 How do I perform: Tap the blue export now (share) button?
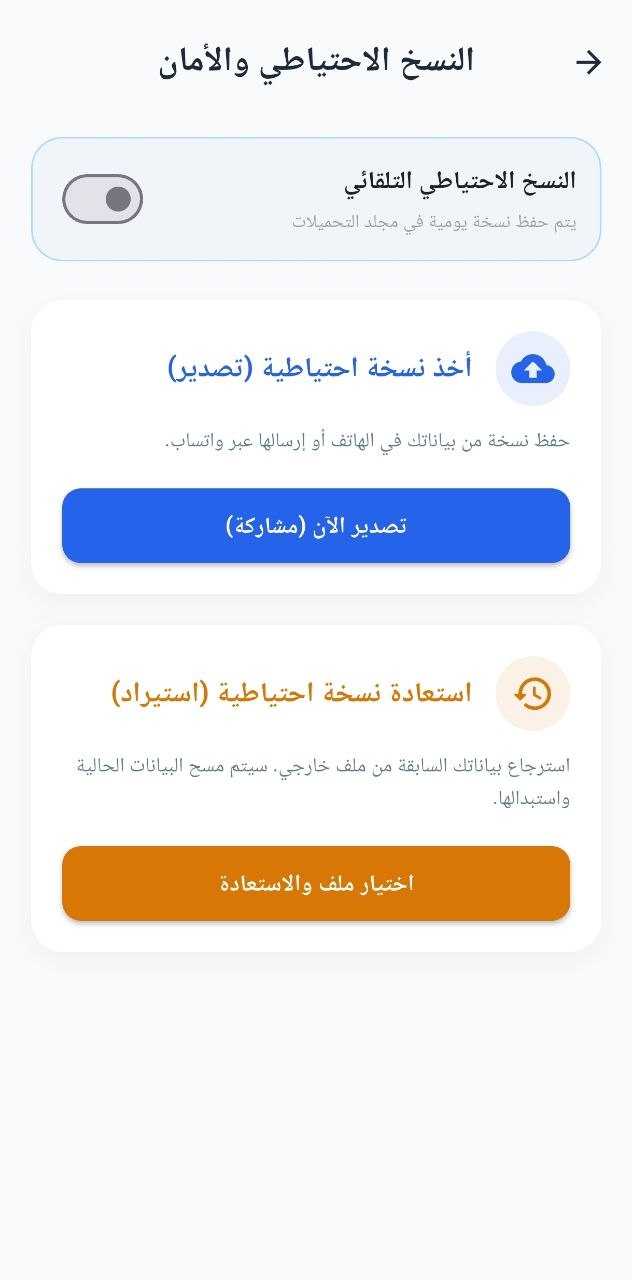point(316,526)
